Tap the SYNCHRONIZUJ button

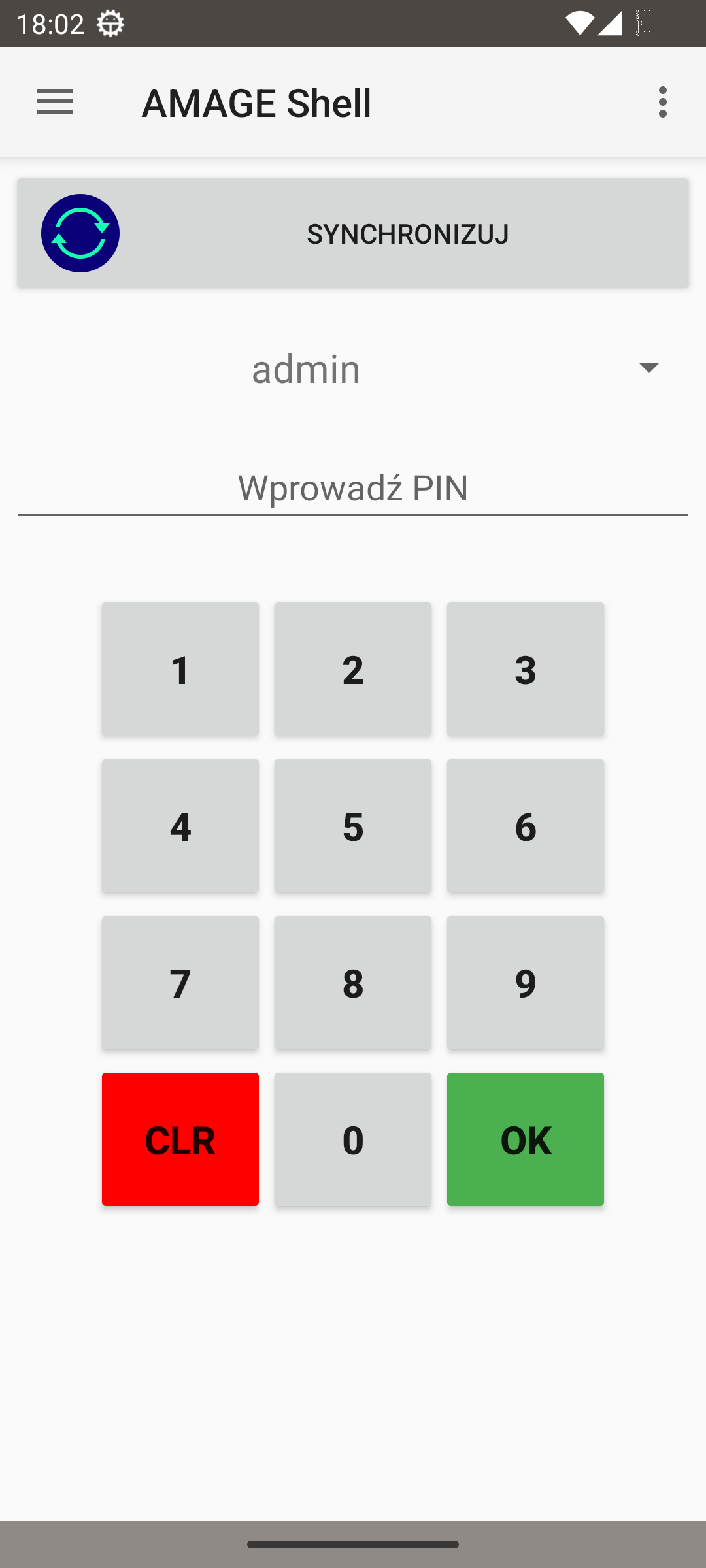point(353,233)
